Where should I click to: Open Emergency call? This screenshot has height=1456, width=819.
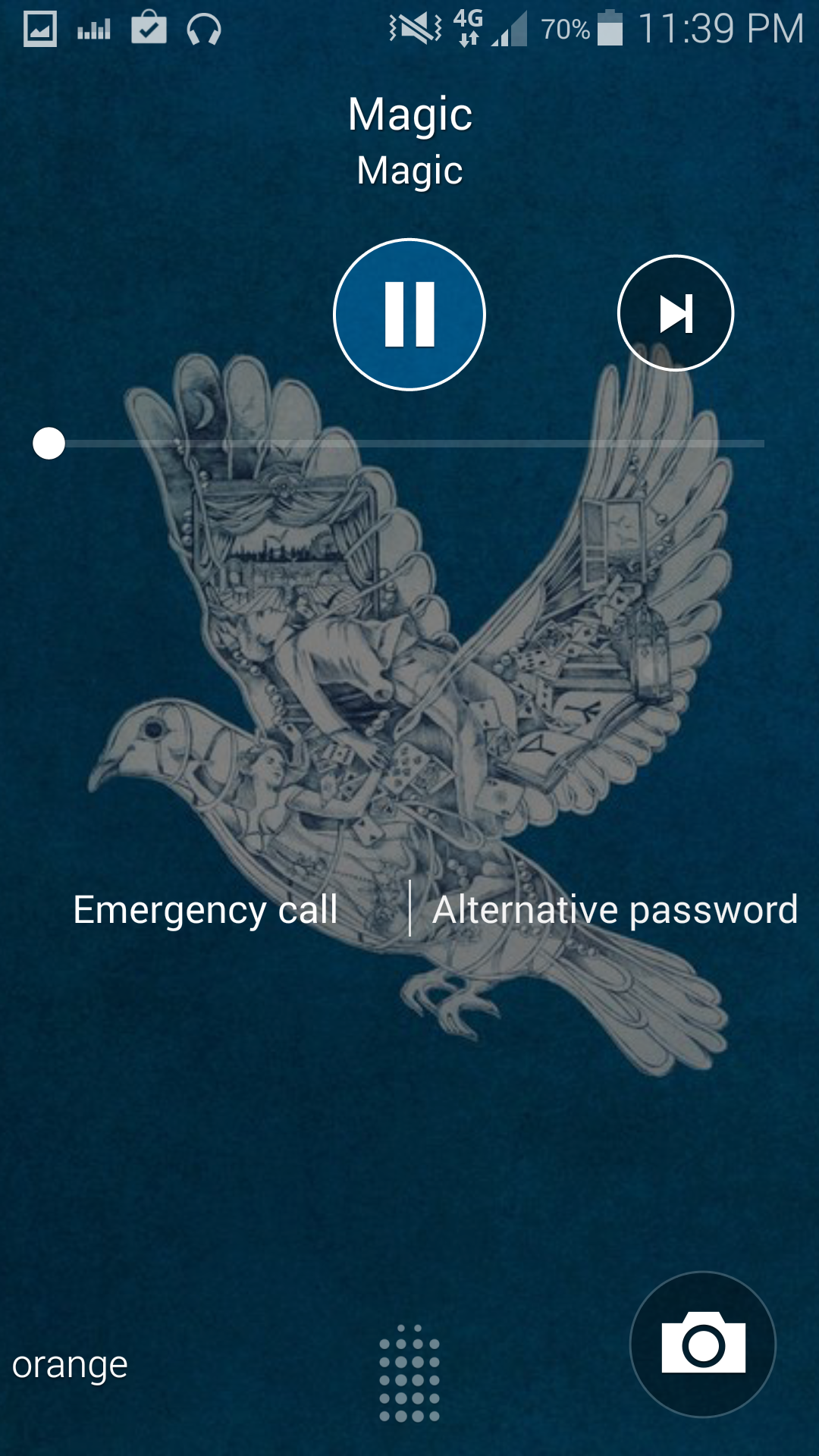(206, 909)
